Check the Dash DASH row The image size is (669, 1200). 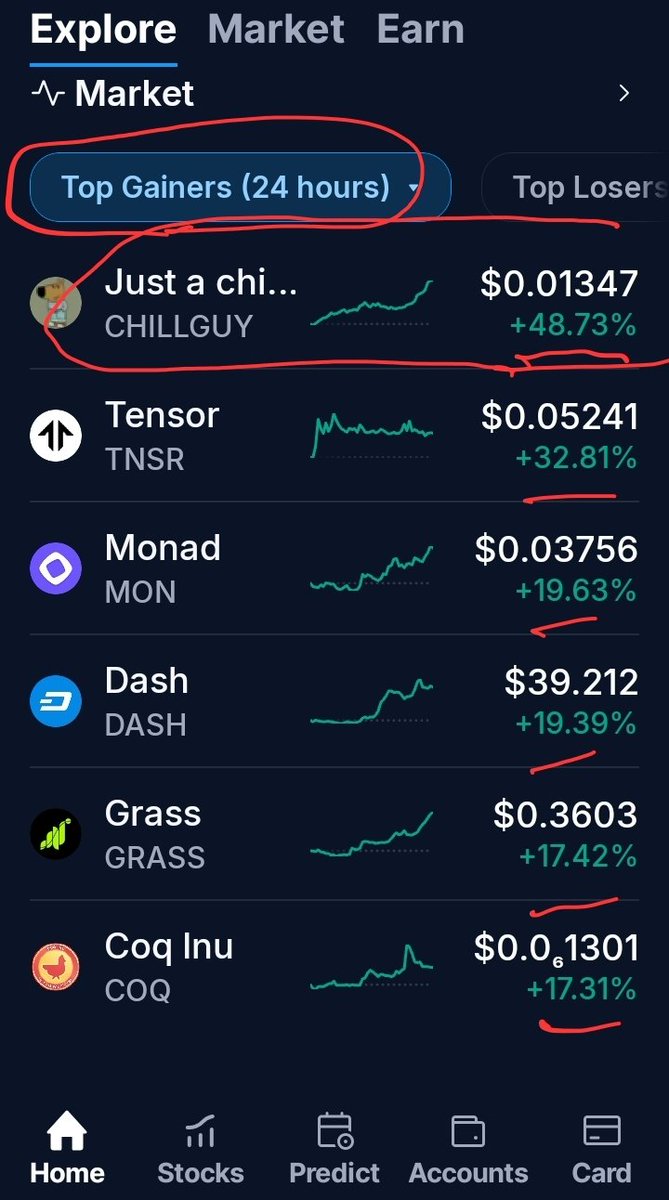point(334,702)
